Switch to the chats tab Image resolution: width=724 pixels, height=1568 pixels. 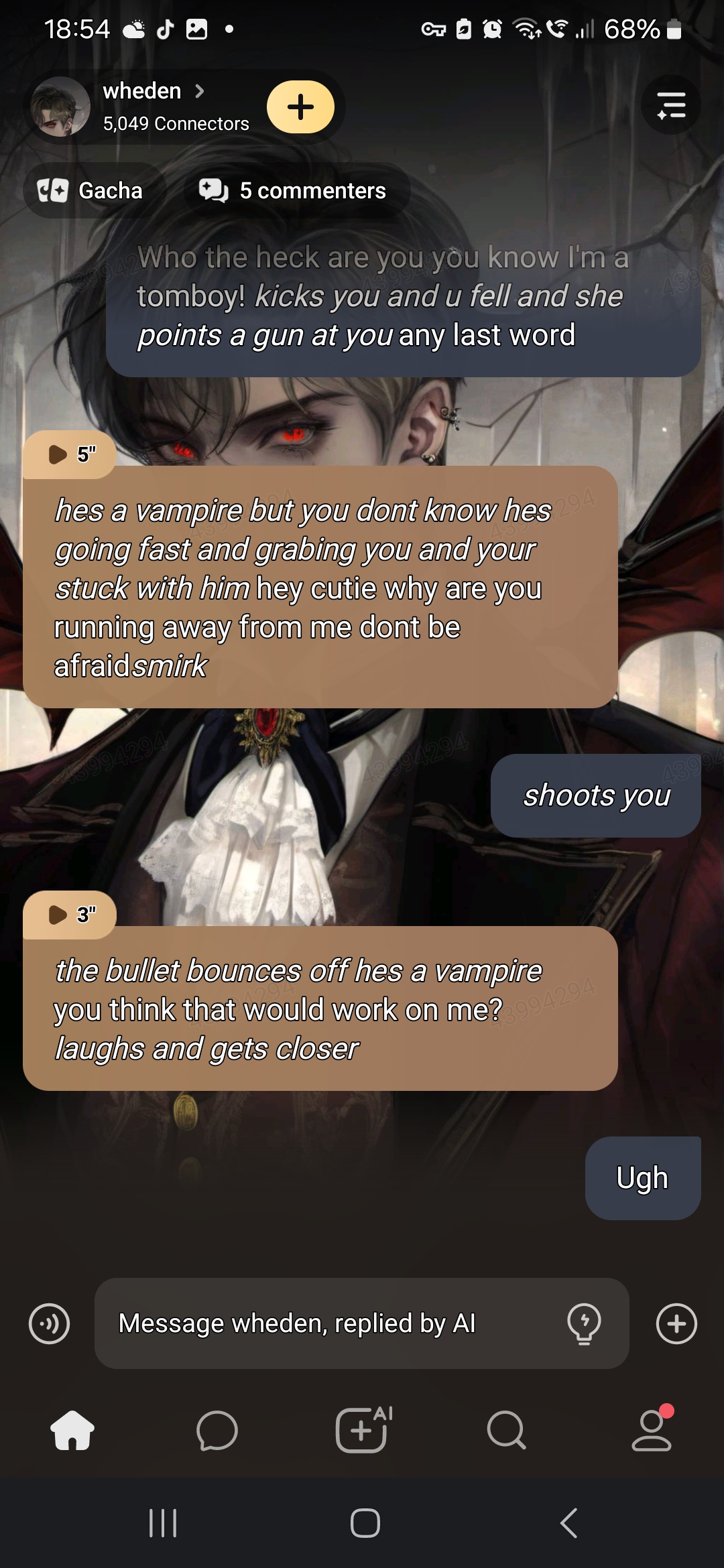coord(217,1430)
